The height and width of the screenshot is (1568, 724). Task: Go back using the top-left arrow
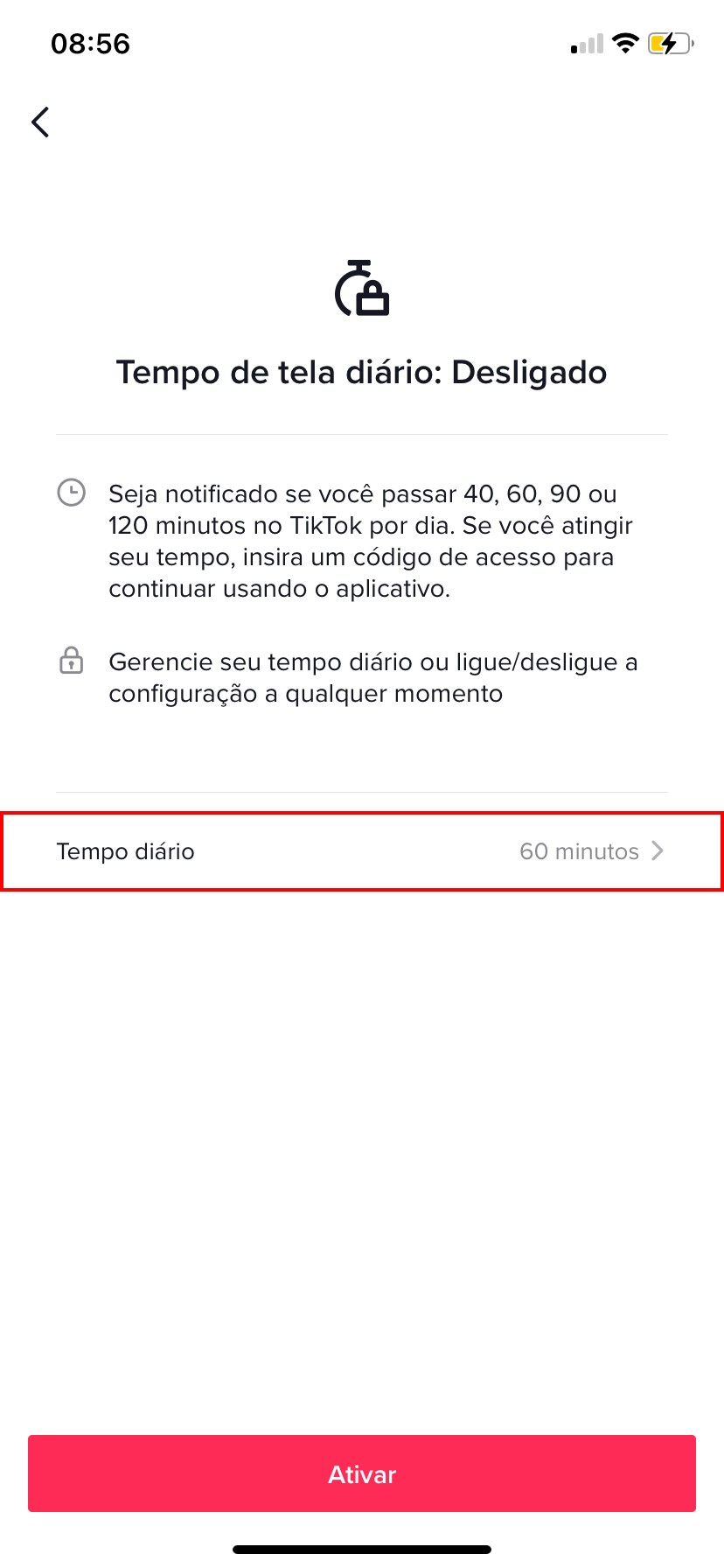pos(40,122)
